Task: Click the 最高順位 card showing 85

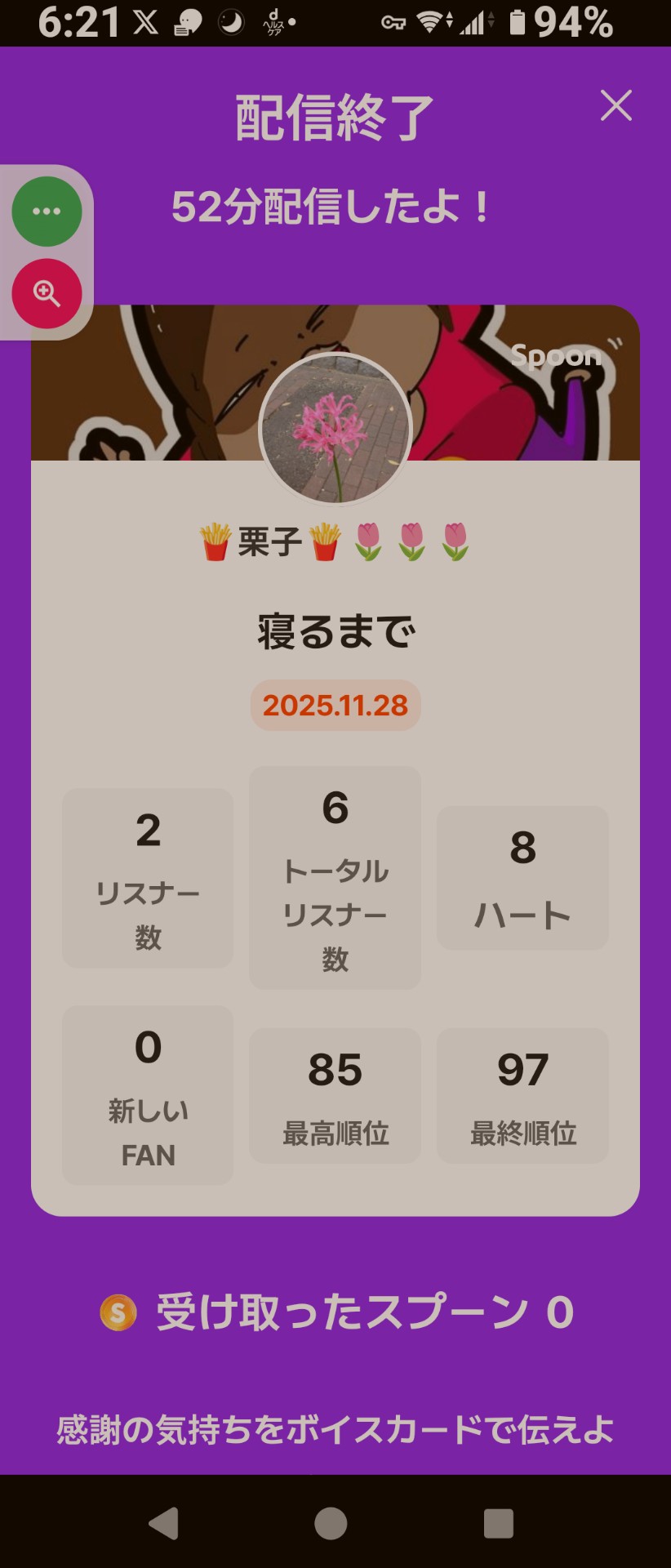Action: pos(335,1094)
